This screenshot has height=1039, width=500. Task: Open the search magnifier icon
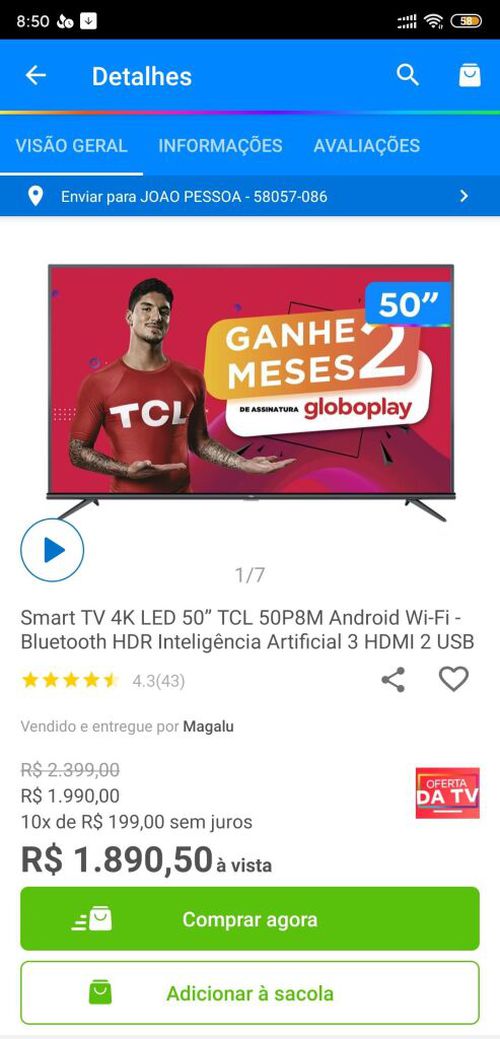coord(407,75)
